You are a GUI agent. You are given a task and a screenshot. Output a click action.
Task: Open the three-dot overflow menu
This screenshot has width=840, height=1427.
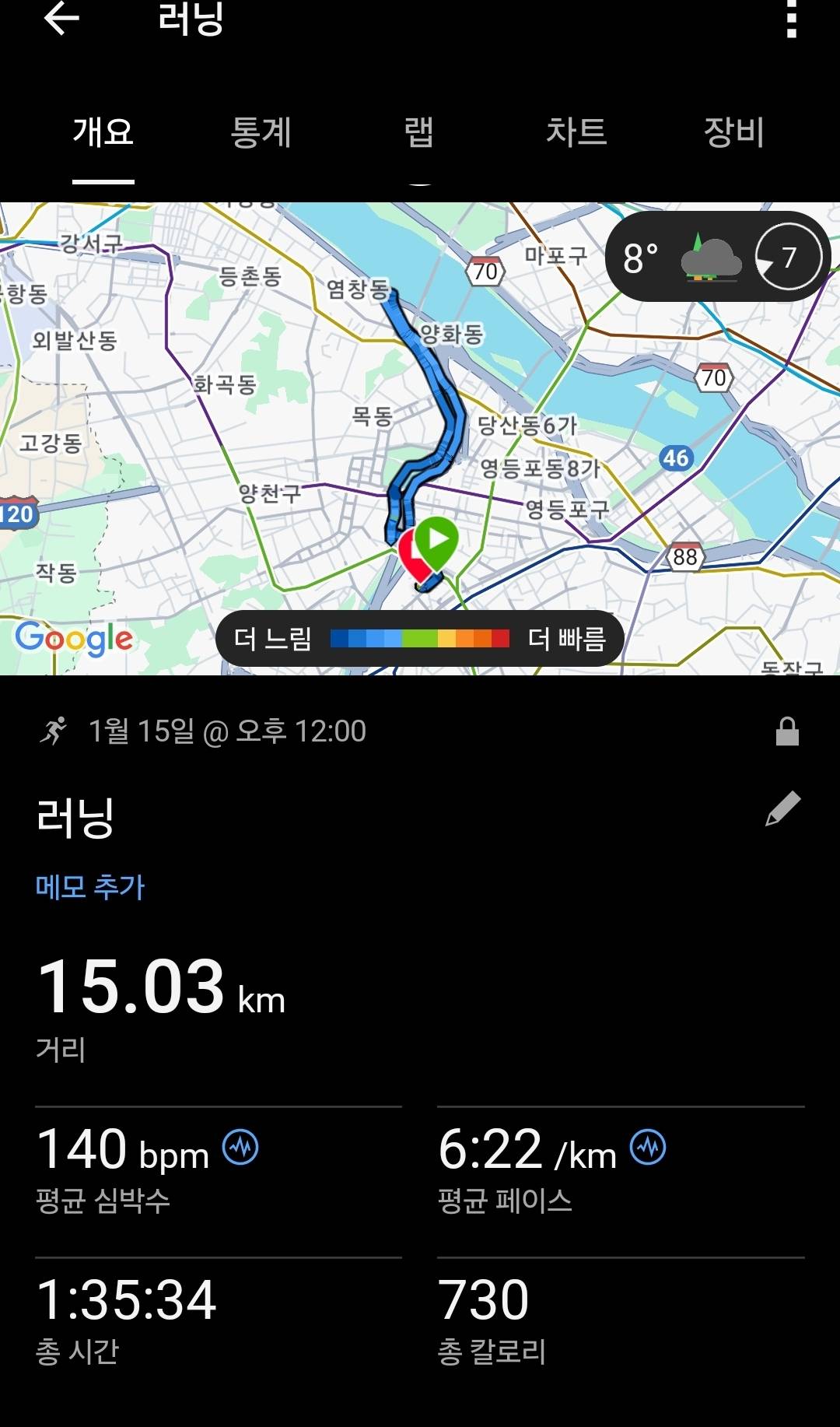click(x=792, y=22)
